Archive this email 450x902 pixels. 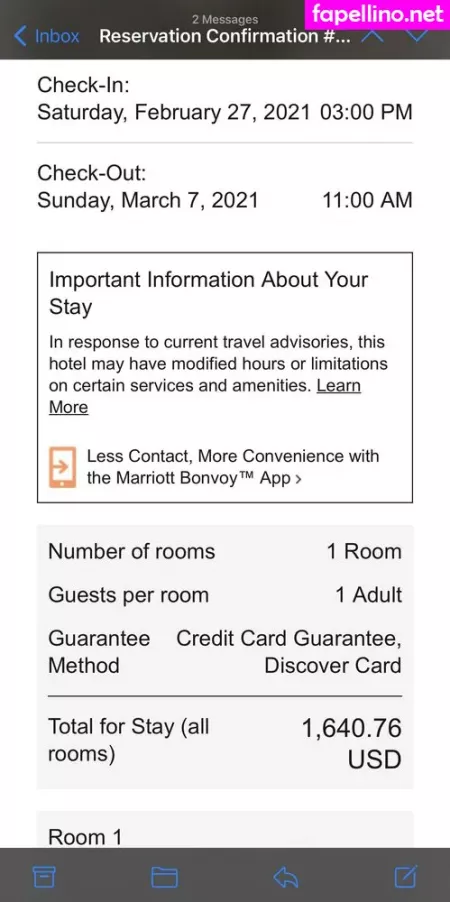pos(43,877)
